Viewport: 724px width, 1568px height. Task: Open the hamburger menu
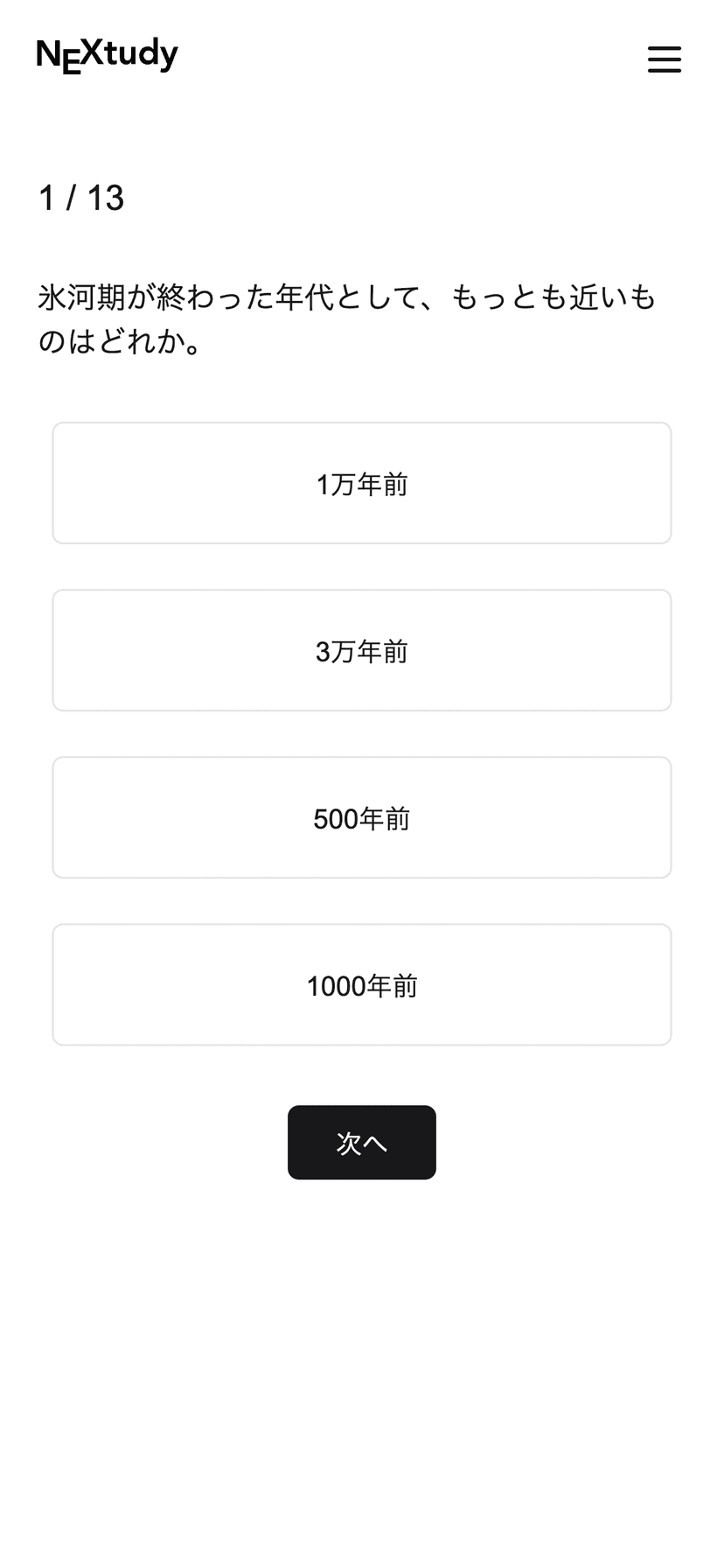pyautogui.click(x=664, y=59)
